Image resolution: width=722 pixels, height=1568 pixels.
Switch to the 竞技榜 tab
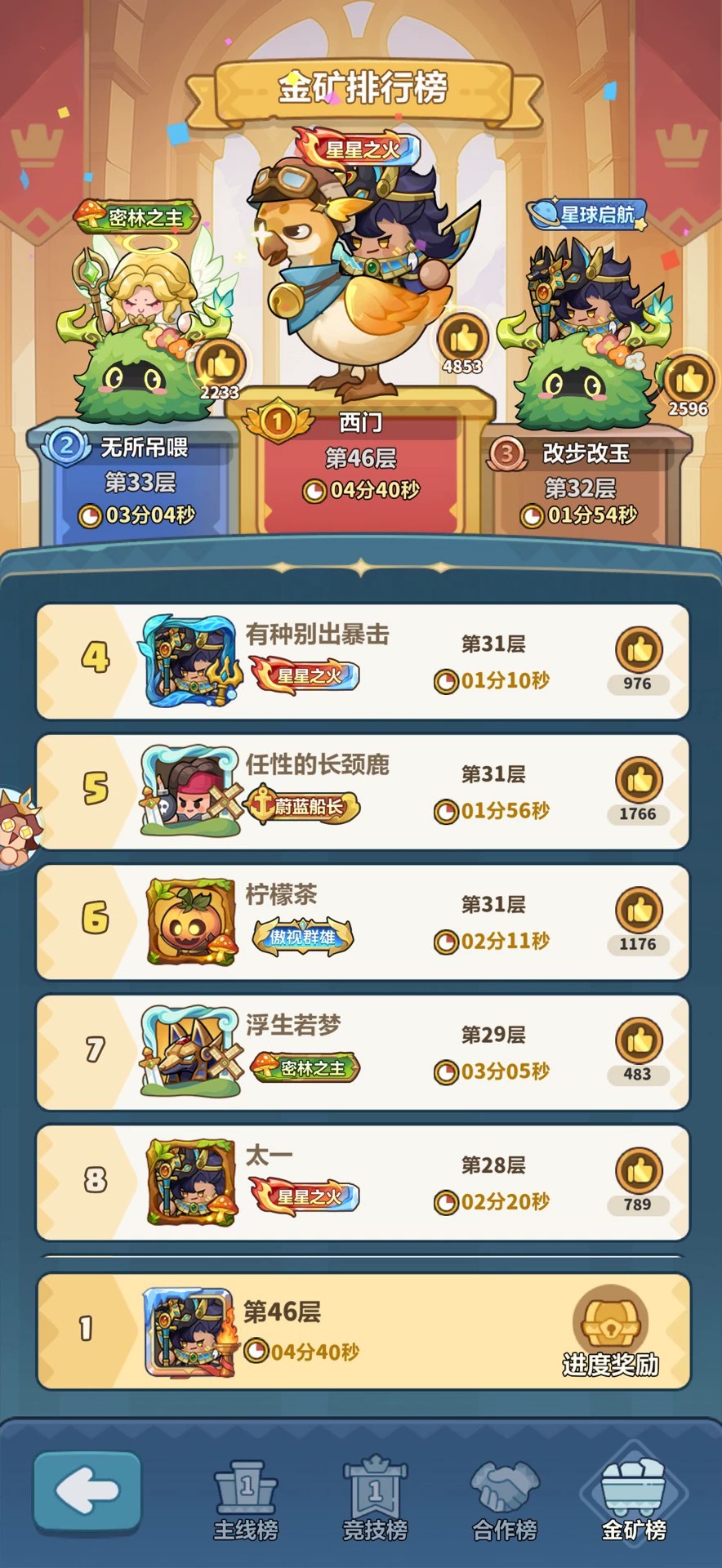(x=375, y=1501)
